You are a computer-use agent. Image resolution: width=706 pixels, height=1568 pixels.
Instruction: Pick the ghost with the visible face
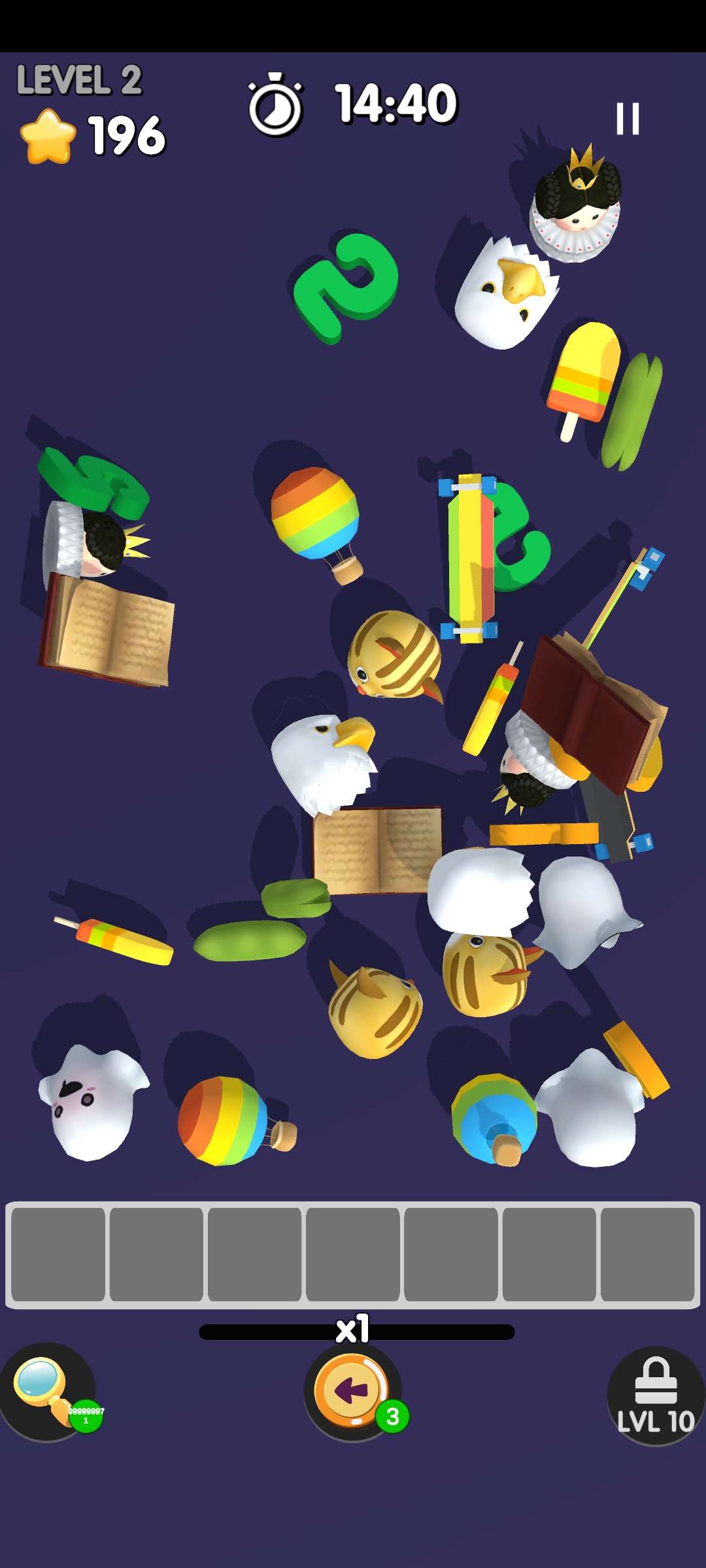click(x=92, y=1101)
